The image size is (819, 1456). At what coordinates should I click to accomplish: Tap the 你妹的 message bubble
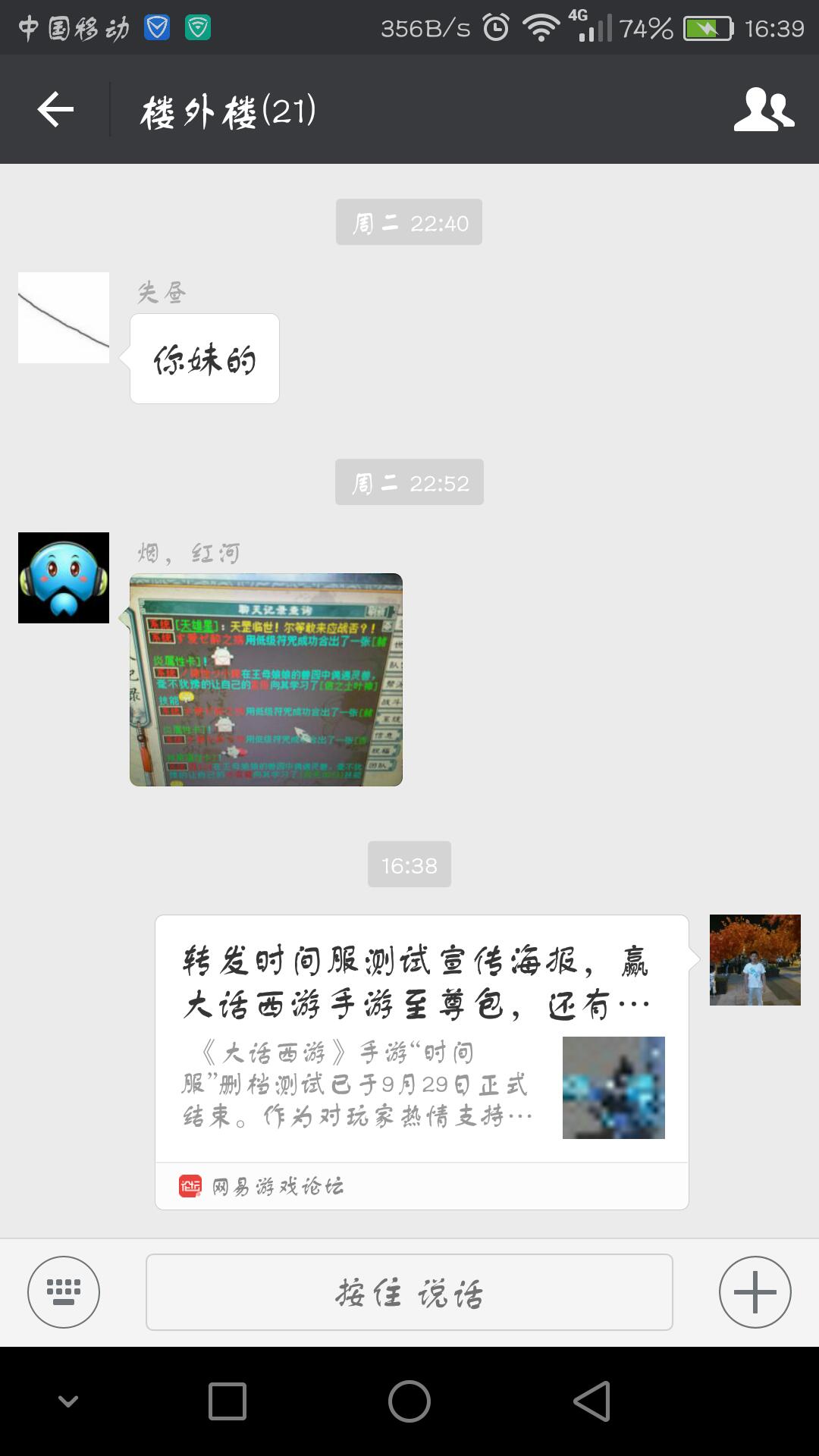(x=205, y=359)
